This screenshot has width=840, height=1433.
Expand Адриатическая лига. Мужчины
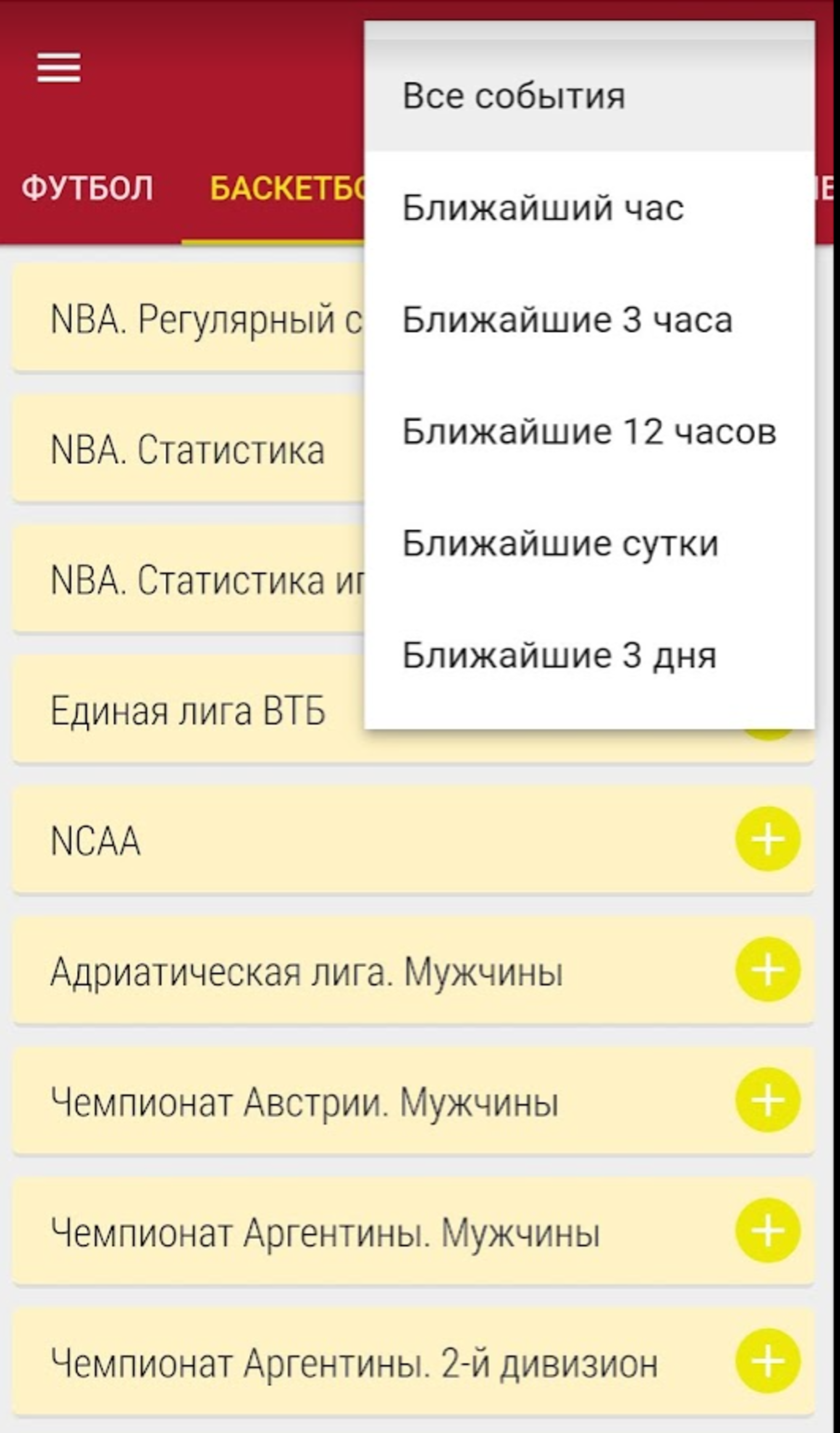tap(768, 970)
